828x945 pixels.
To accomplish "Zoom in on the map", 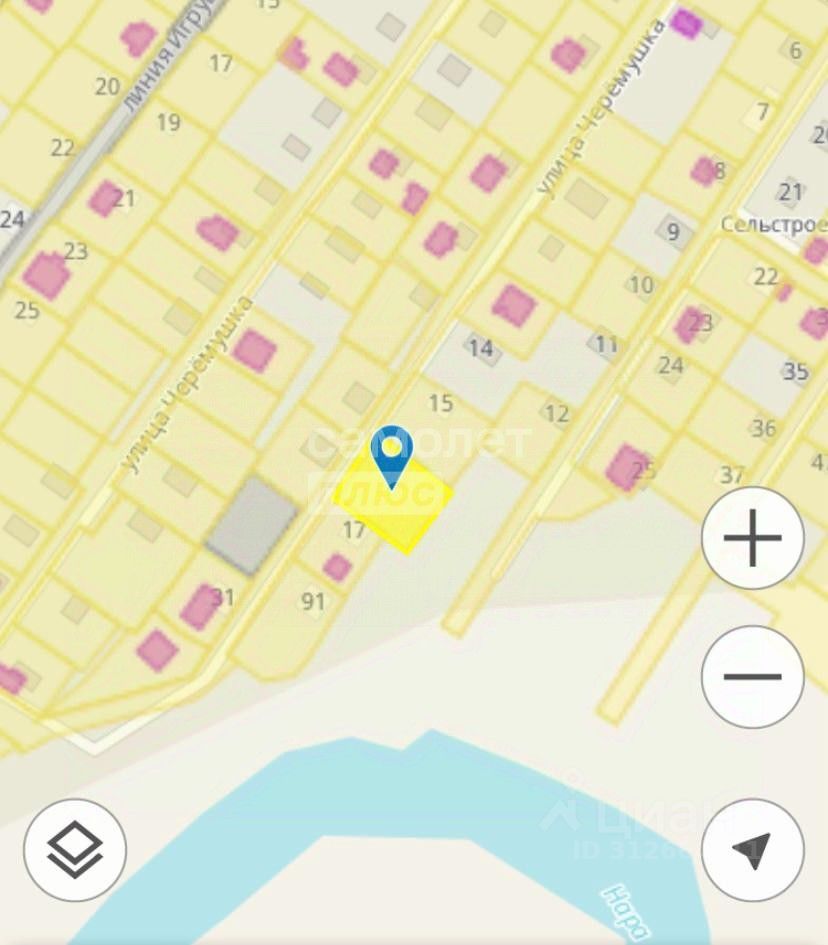I will point(752,539).
